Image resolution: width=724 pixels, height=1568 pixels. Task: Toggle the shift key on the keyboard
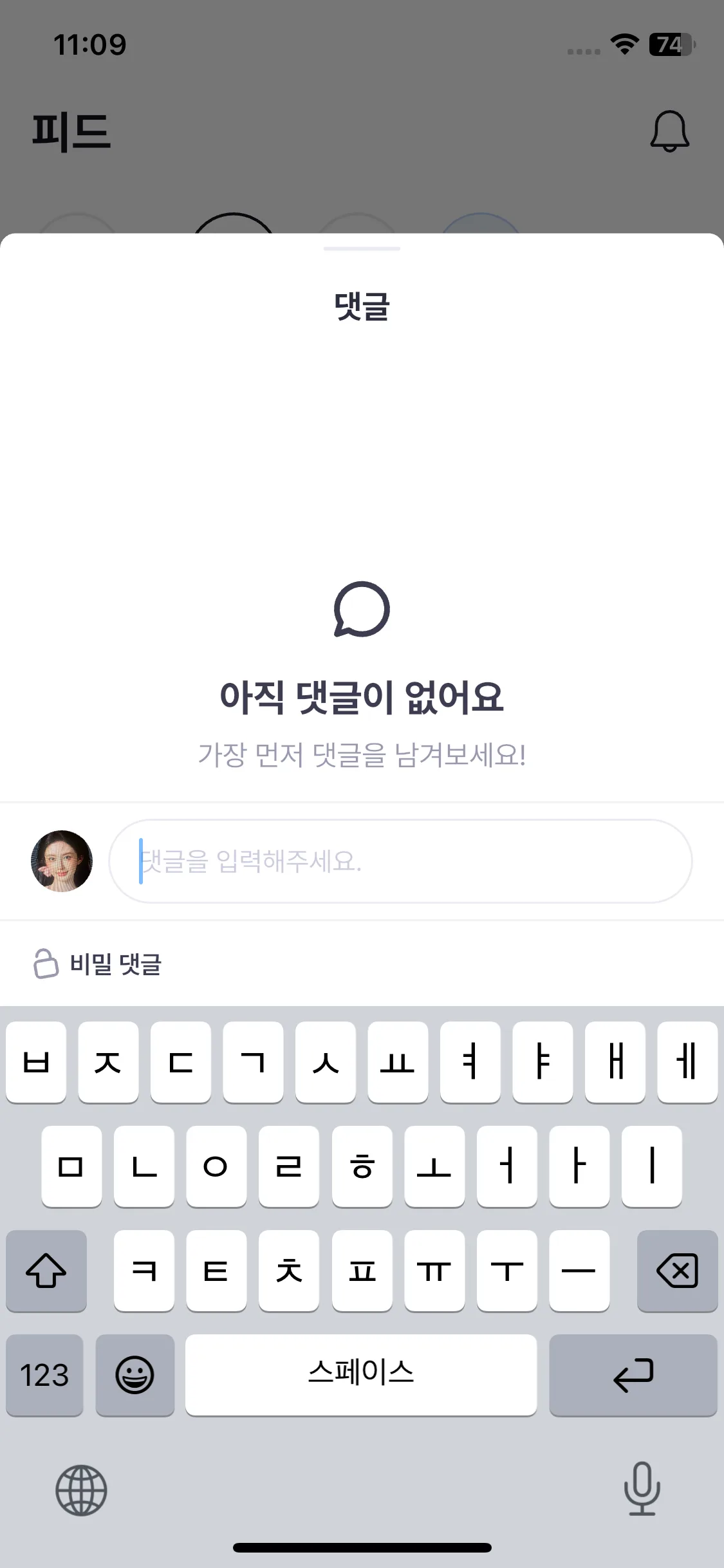click(46, 1271)
